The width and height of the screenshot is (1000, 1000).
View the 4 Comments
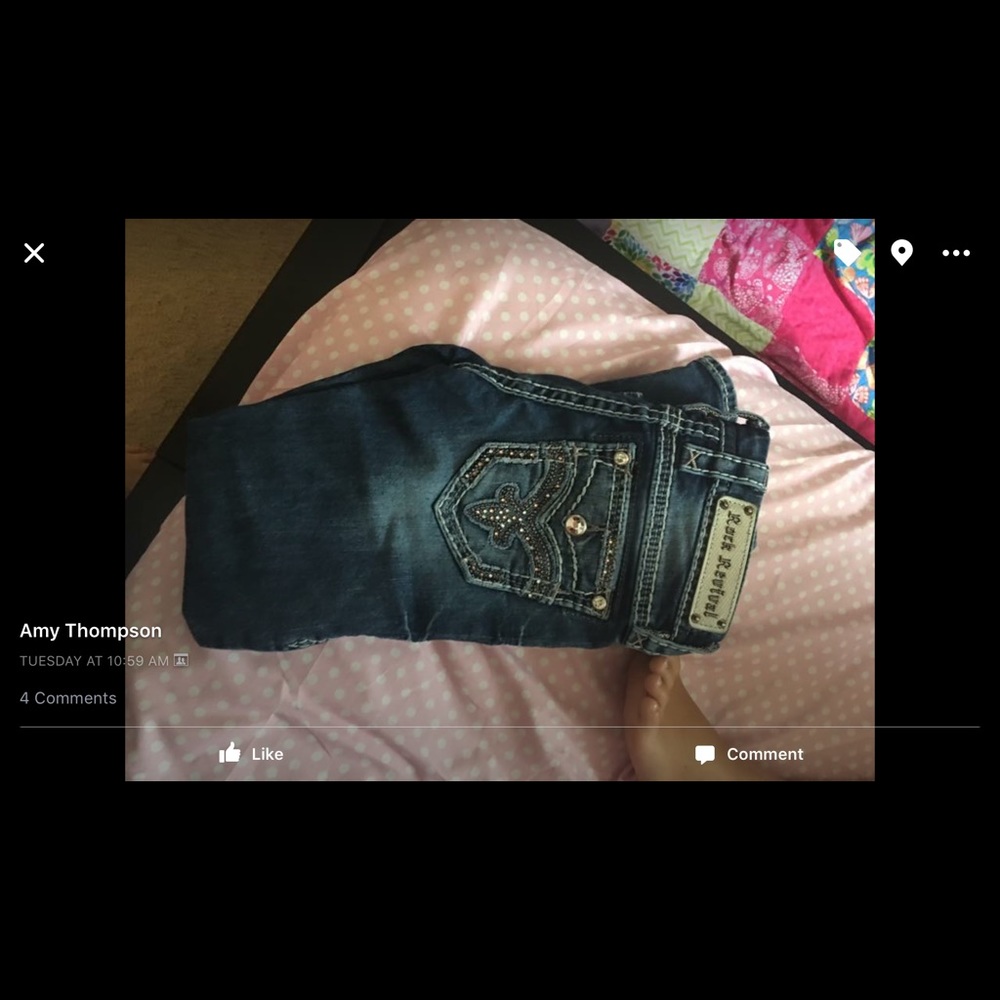click(x=68, y=698)
